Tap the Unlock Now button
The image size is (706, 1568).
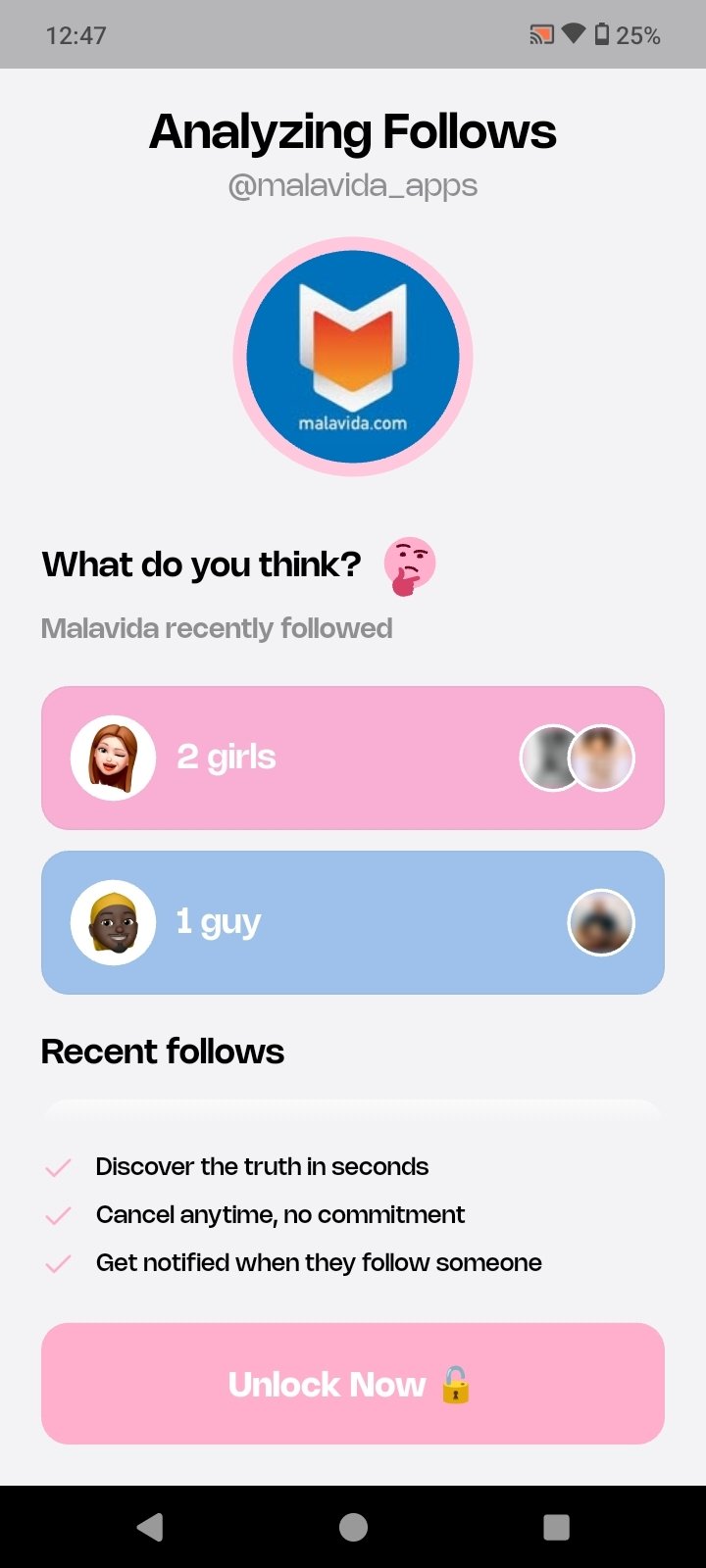[x=352, y=1384]
